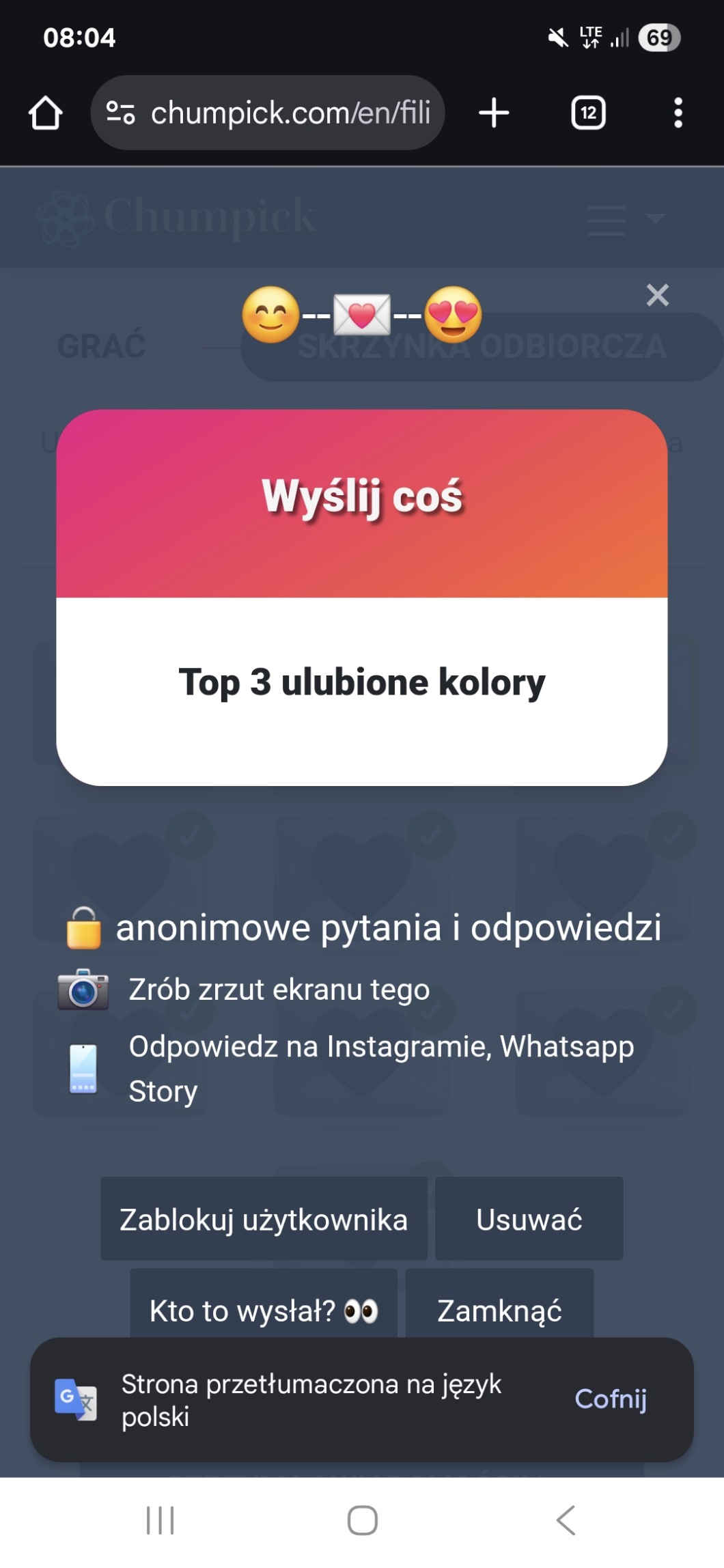Close the message popup with the X
Viewport: 724px width, 1568px height.
(x=657, y=295)
